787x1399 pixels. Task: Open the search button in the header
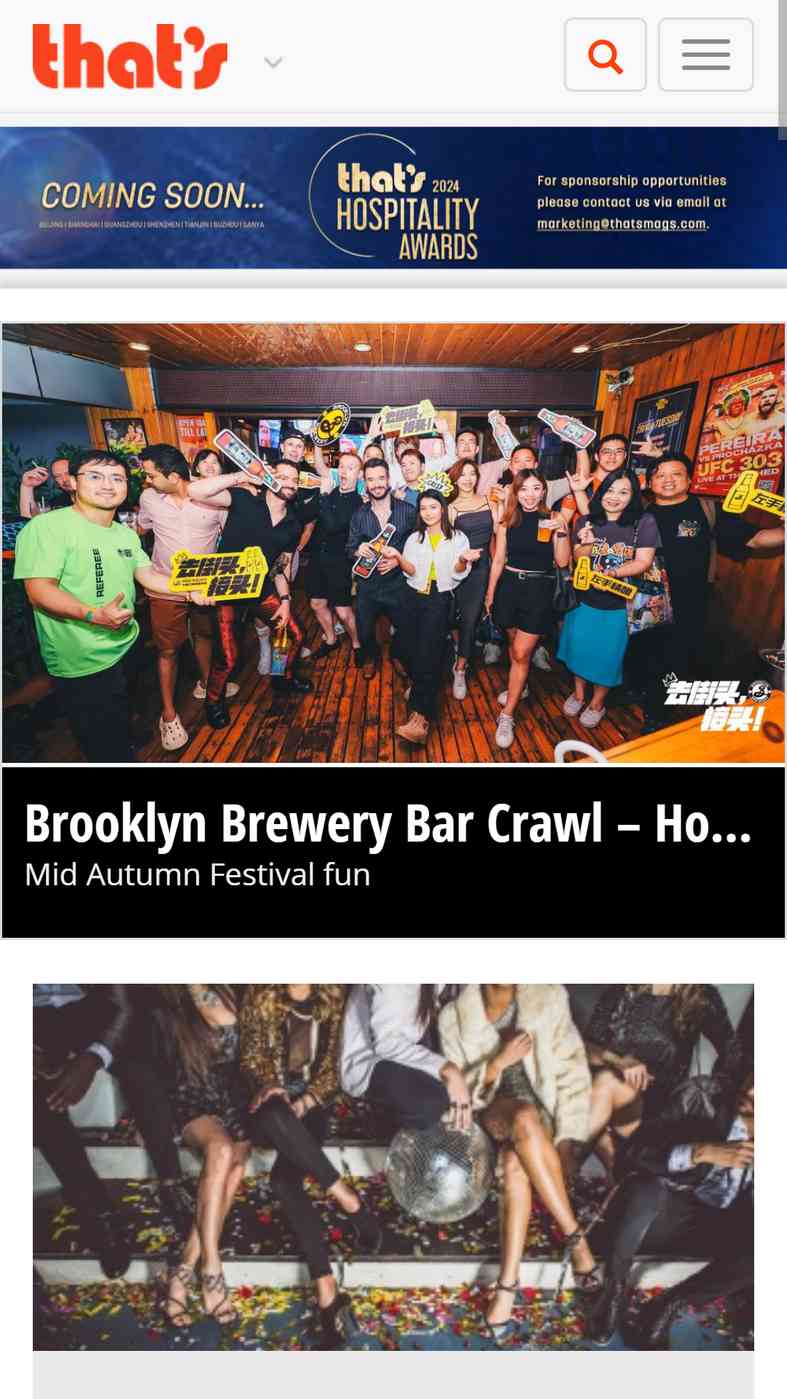click(x=605, y=55)
